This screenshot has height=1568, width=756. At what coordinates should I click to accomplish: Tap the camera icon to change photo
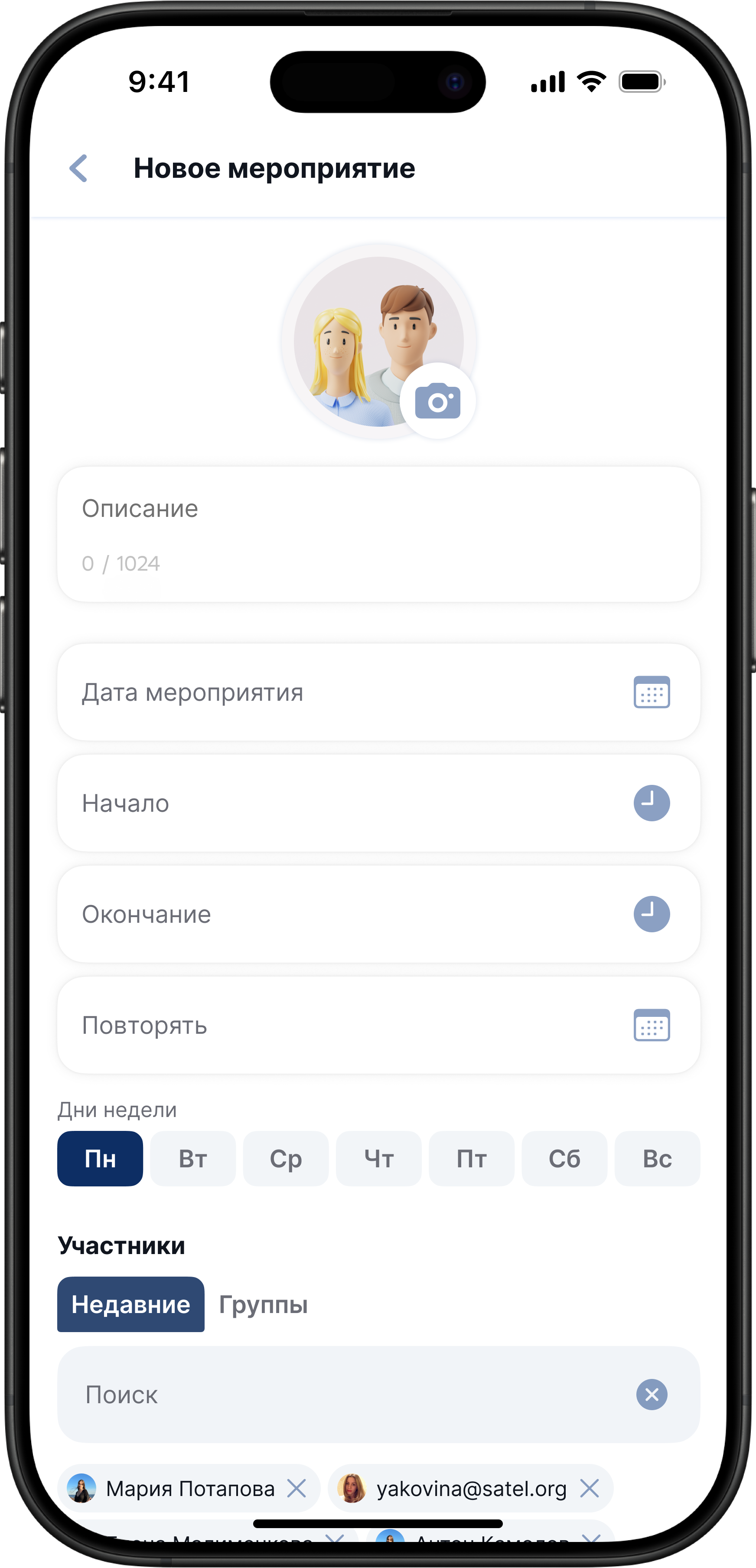pyautogui.click(x=437, y=401)
